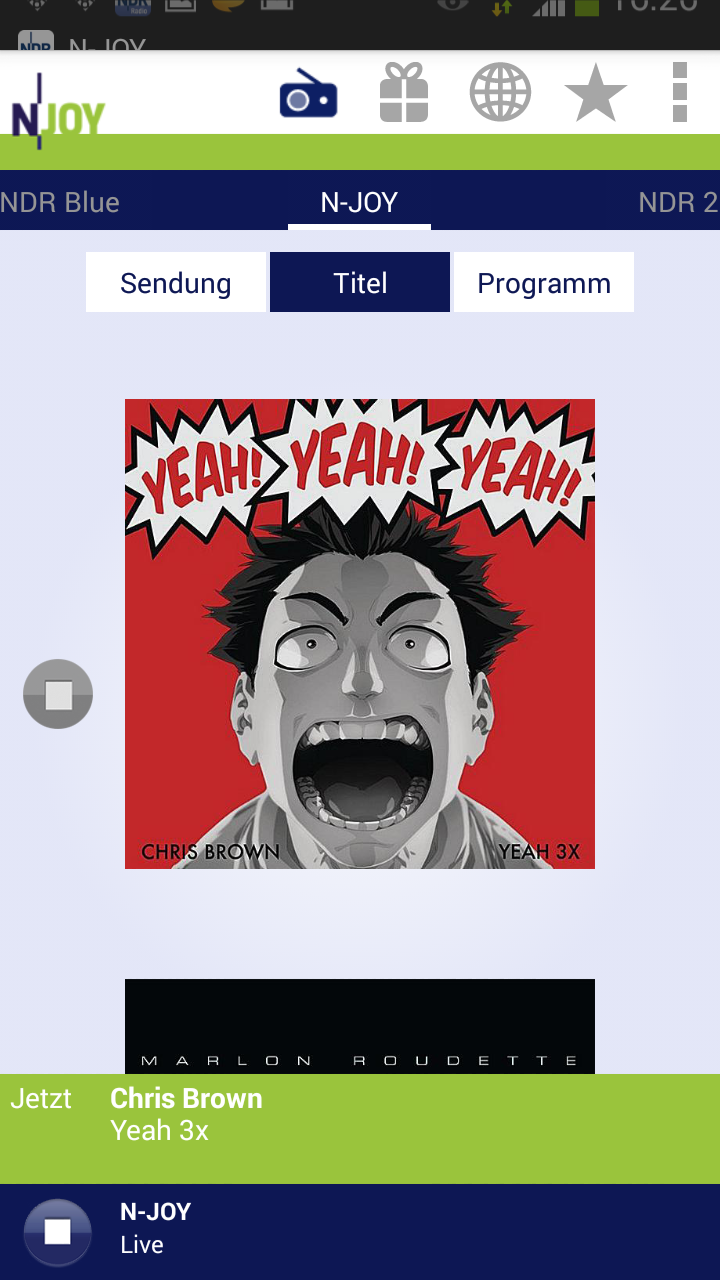Viewport: 720px width, 1280px height.
Task: View the Programm schedule
Action: 544,283
